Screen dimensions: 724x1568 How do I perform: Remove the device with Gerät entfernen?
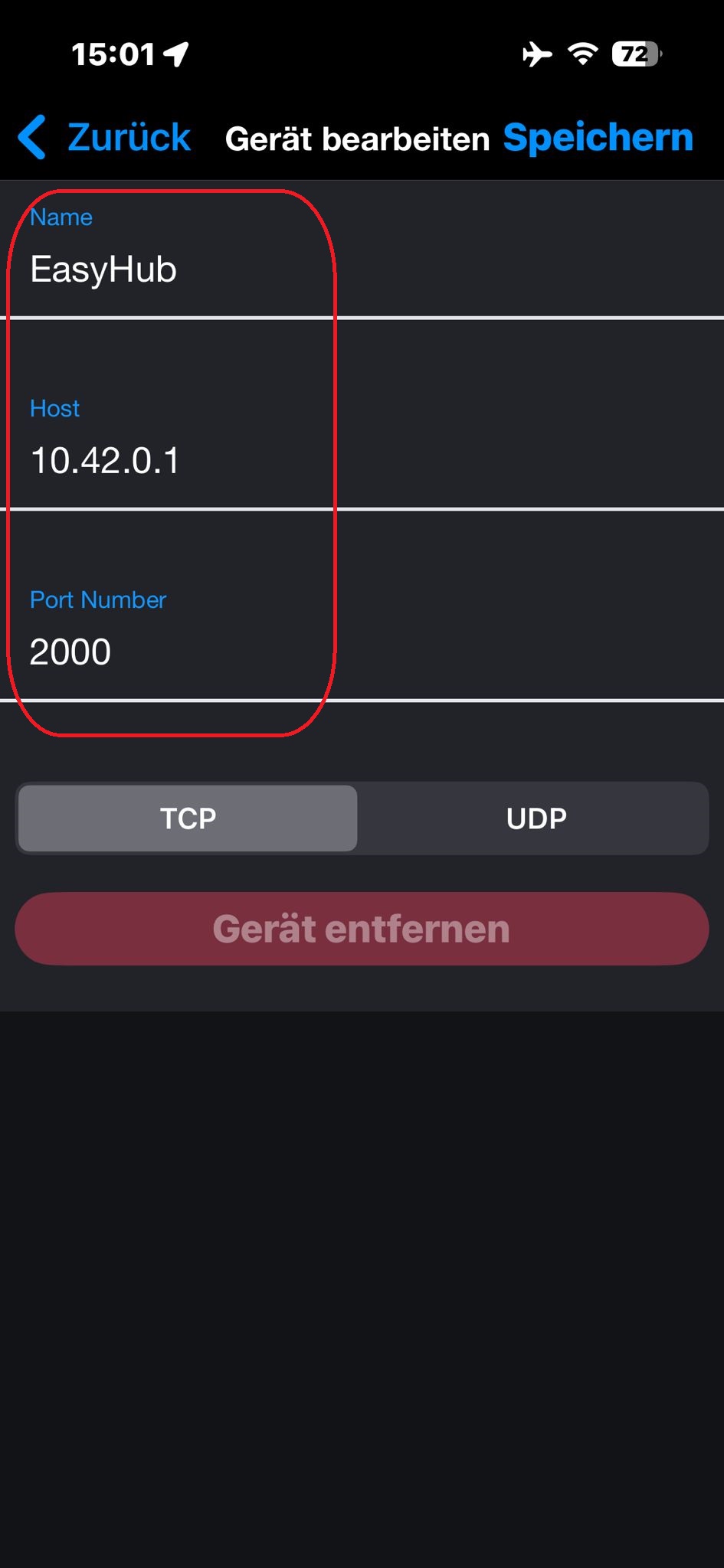(x=362, y=929)
